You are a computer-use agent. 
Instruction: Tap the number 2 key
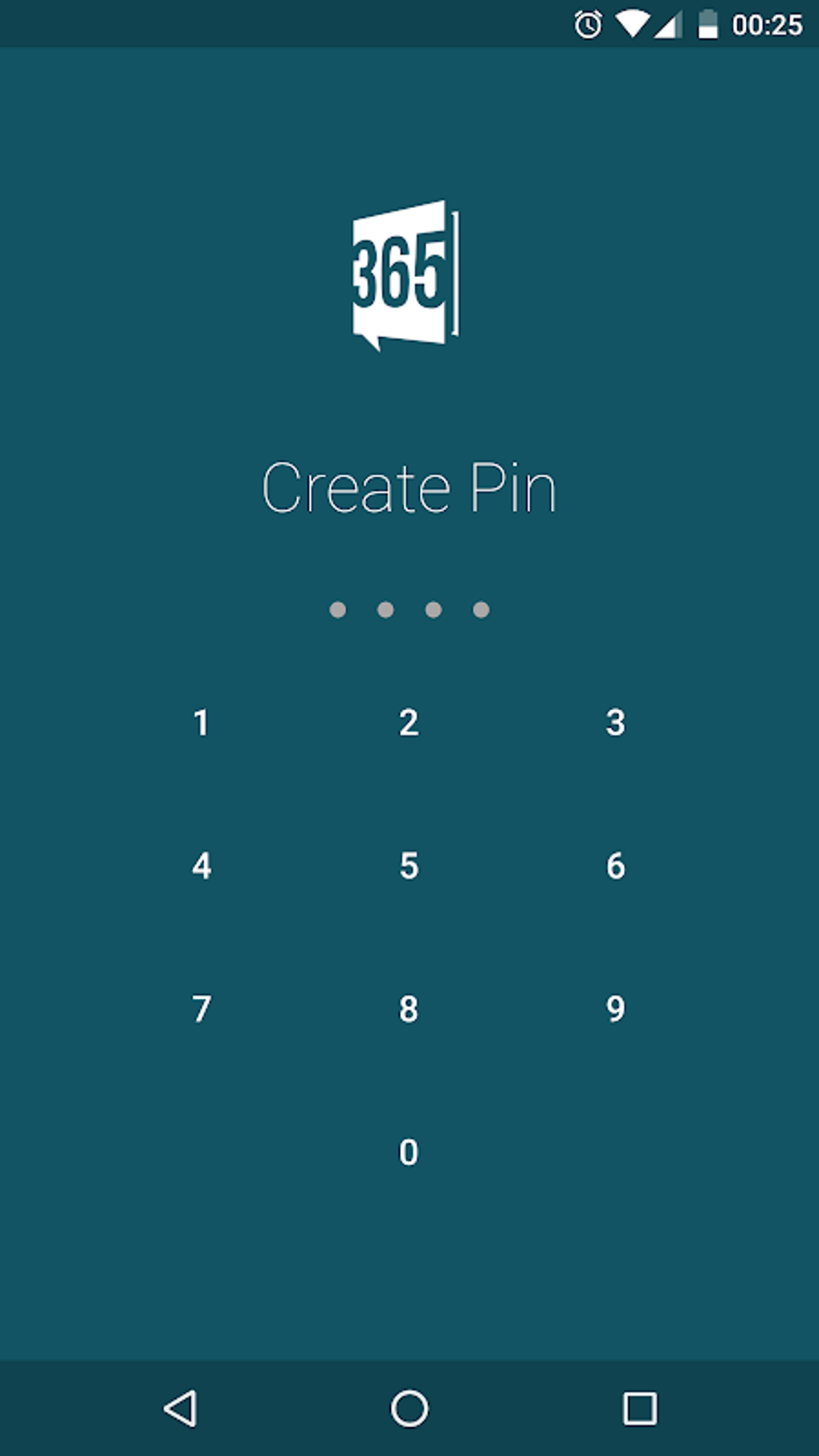(x=409, y=723)
